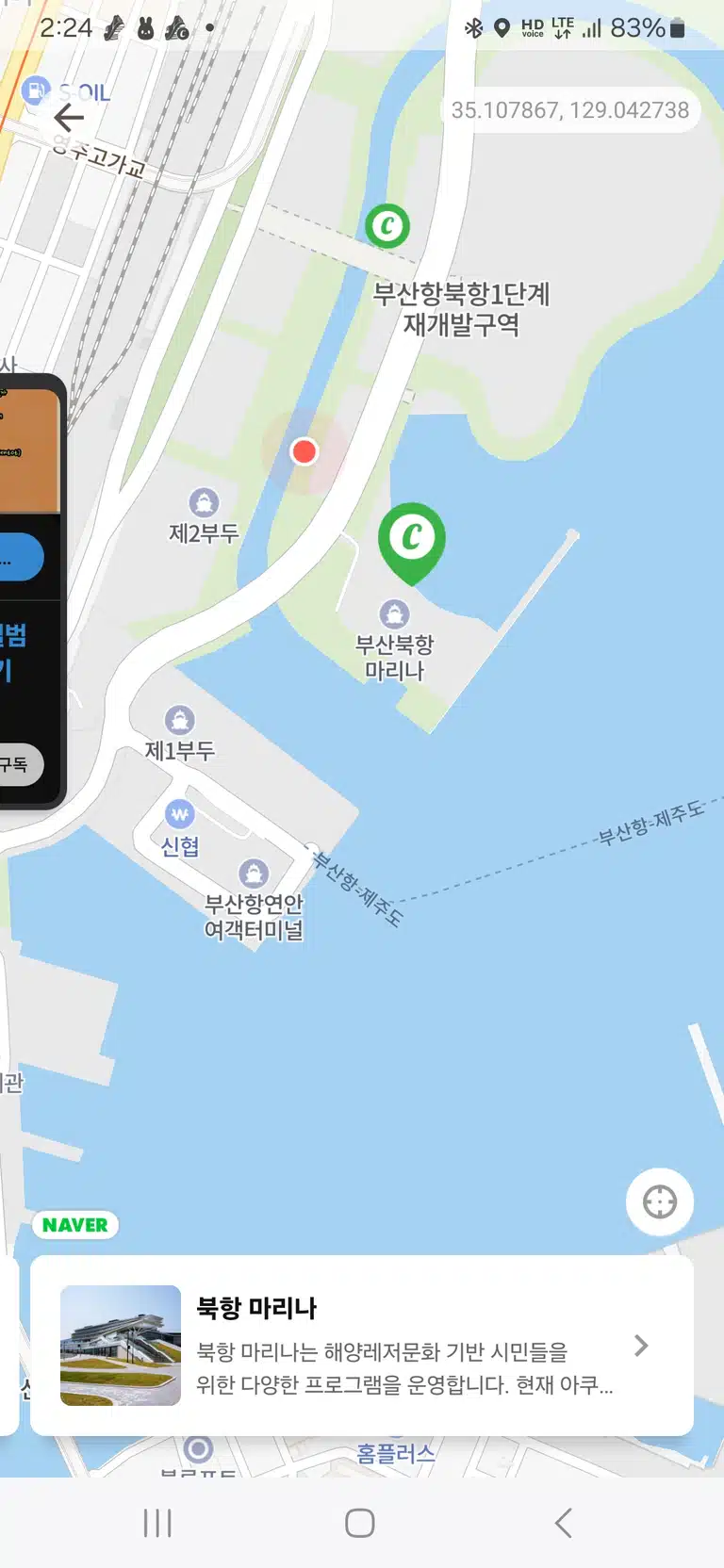Go to the phone's home screen
The width and height of the screenshot is (724, 1568).
[360, 1523]
